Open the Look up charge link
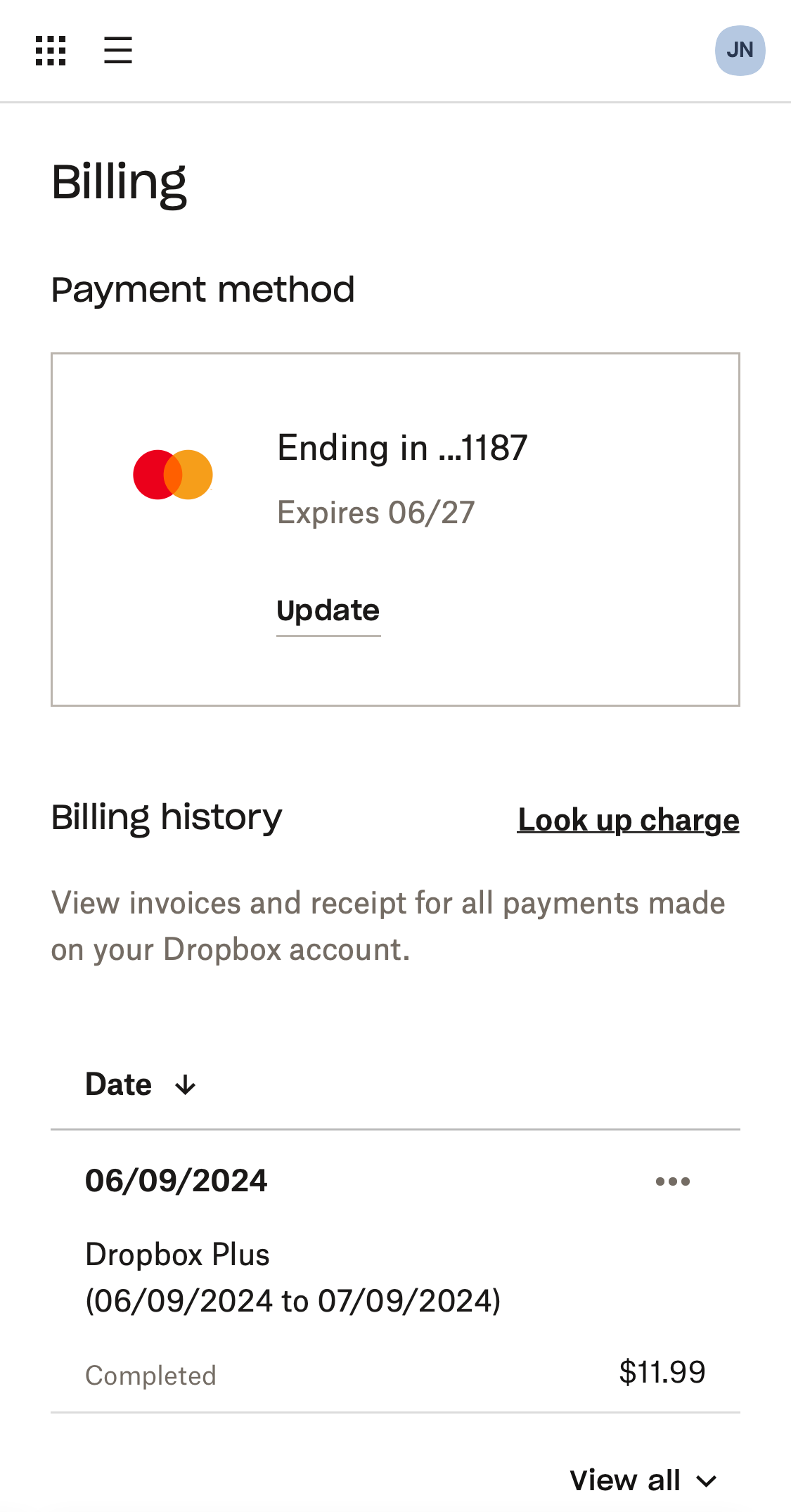The width and height of the screenshot is (791, 1512). click(x=628, y=820)
